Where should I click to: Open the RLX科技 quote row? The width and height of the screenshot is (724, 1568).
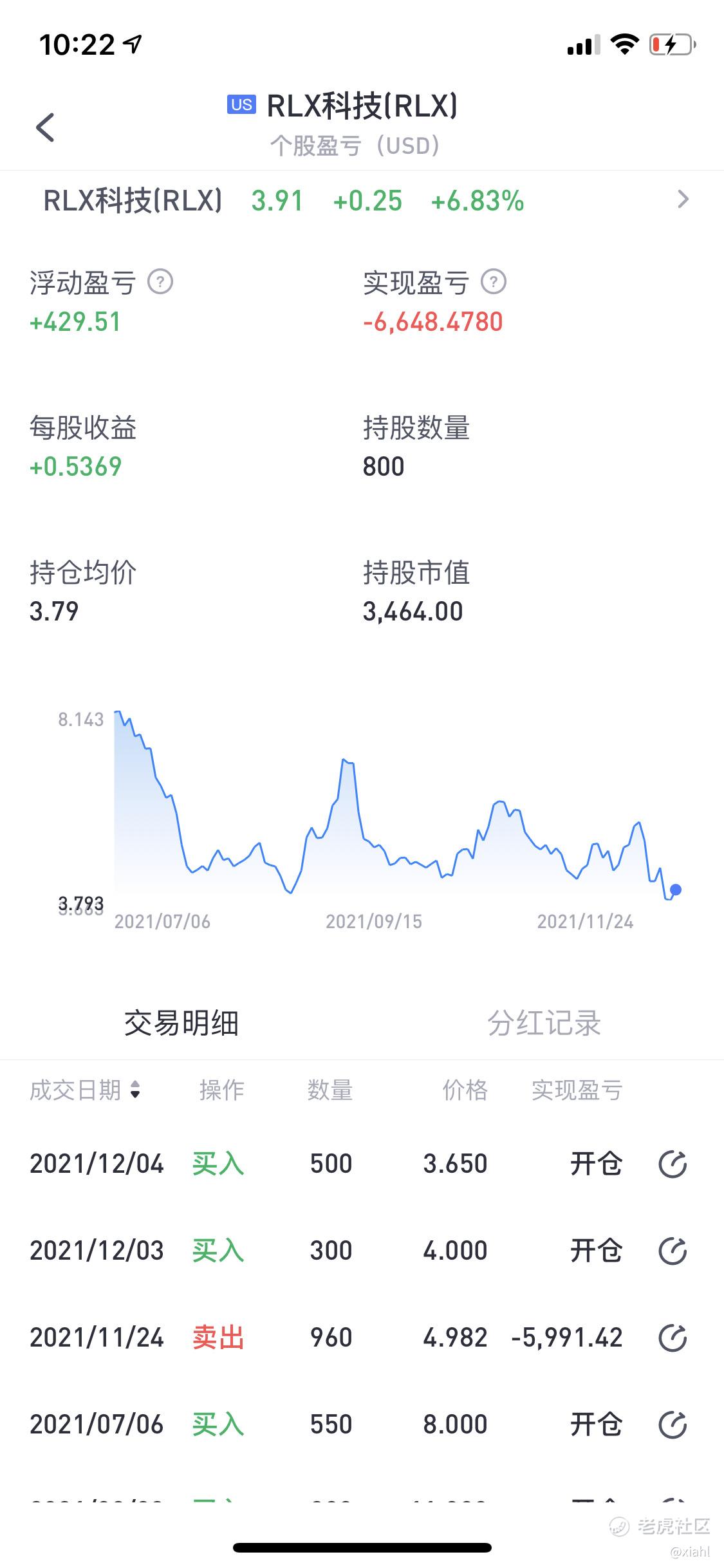tap(362, 201)
